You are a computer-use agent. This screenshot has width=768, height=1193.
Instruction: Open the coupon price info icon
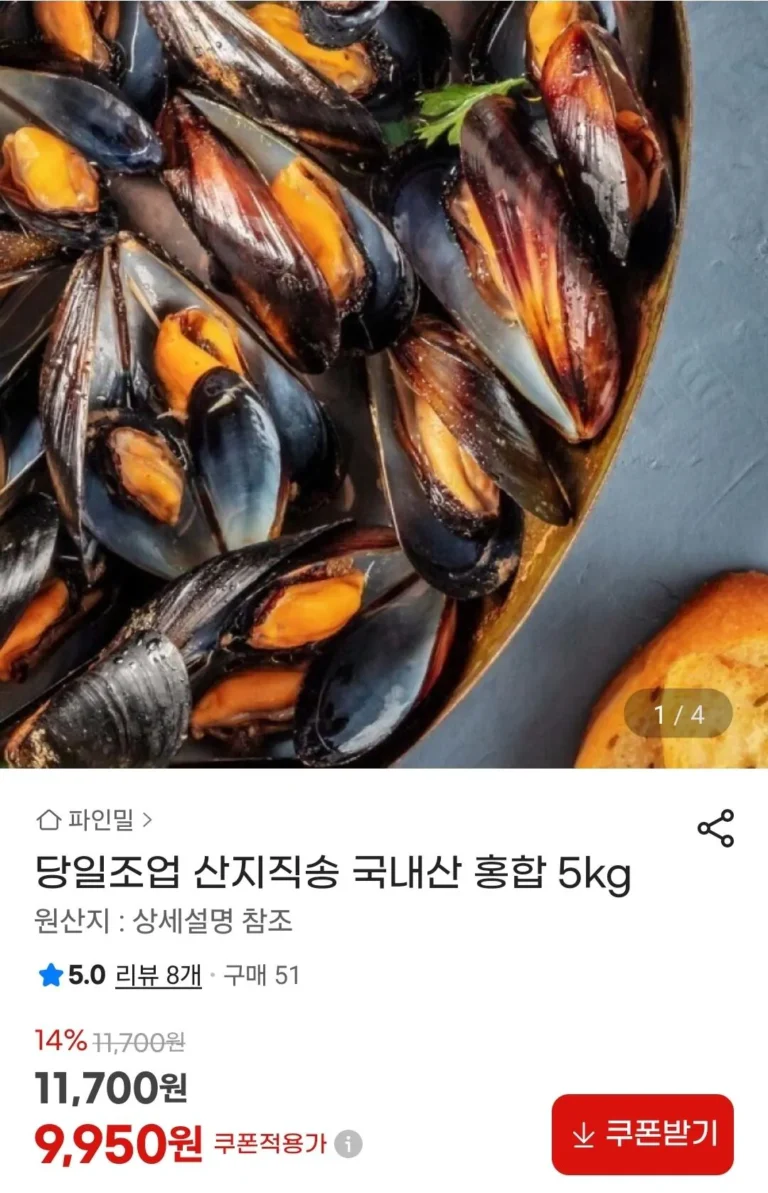[x=348, y=1144]
